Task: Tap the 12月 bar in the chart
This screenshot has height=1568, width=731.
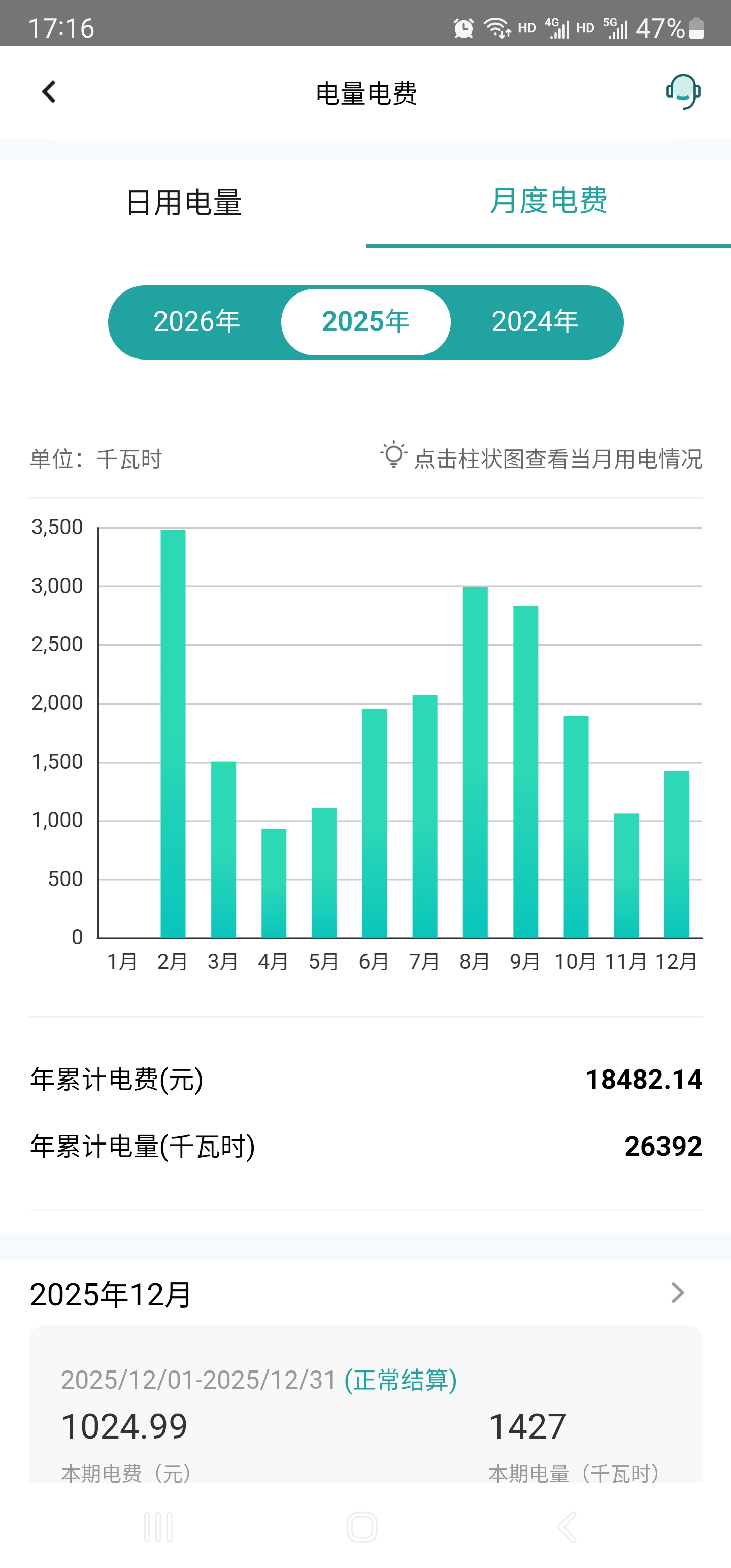Action: click(x=676, y=854)
